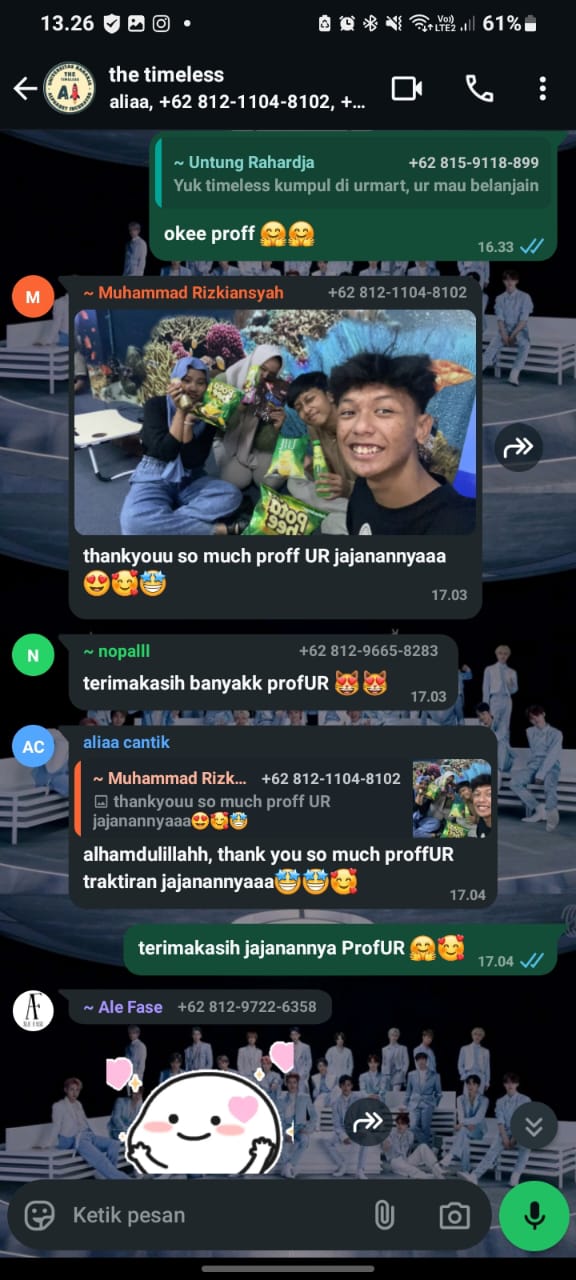
Task: Start a group voice call
Action: point(479,88)
